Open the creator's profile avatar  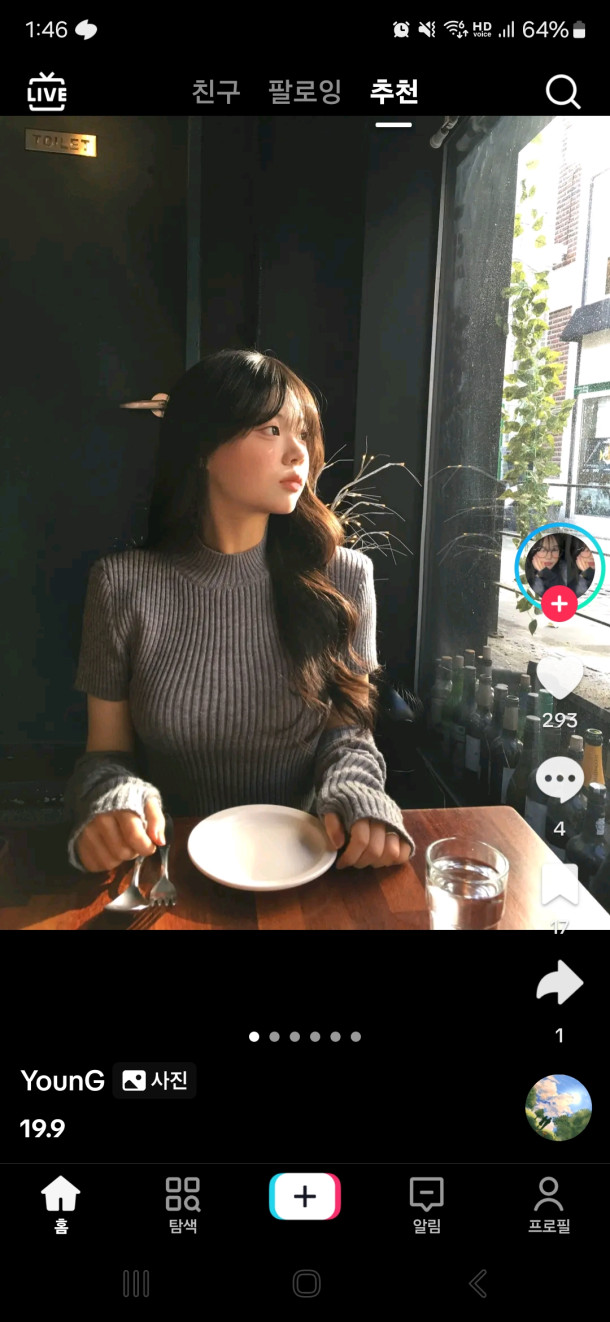pos(560,565)
